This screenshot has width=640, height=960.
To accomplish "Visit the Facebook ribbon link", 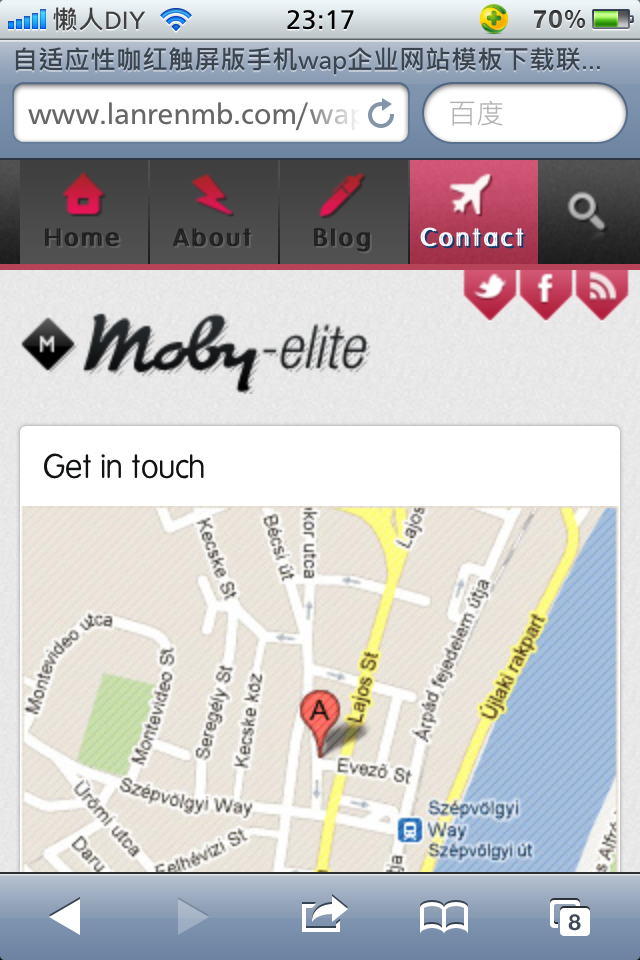I will click(x=546, y=291).
